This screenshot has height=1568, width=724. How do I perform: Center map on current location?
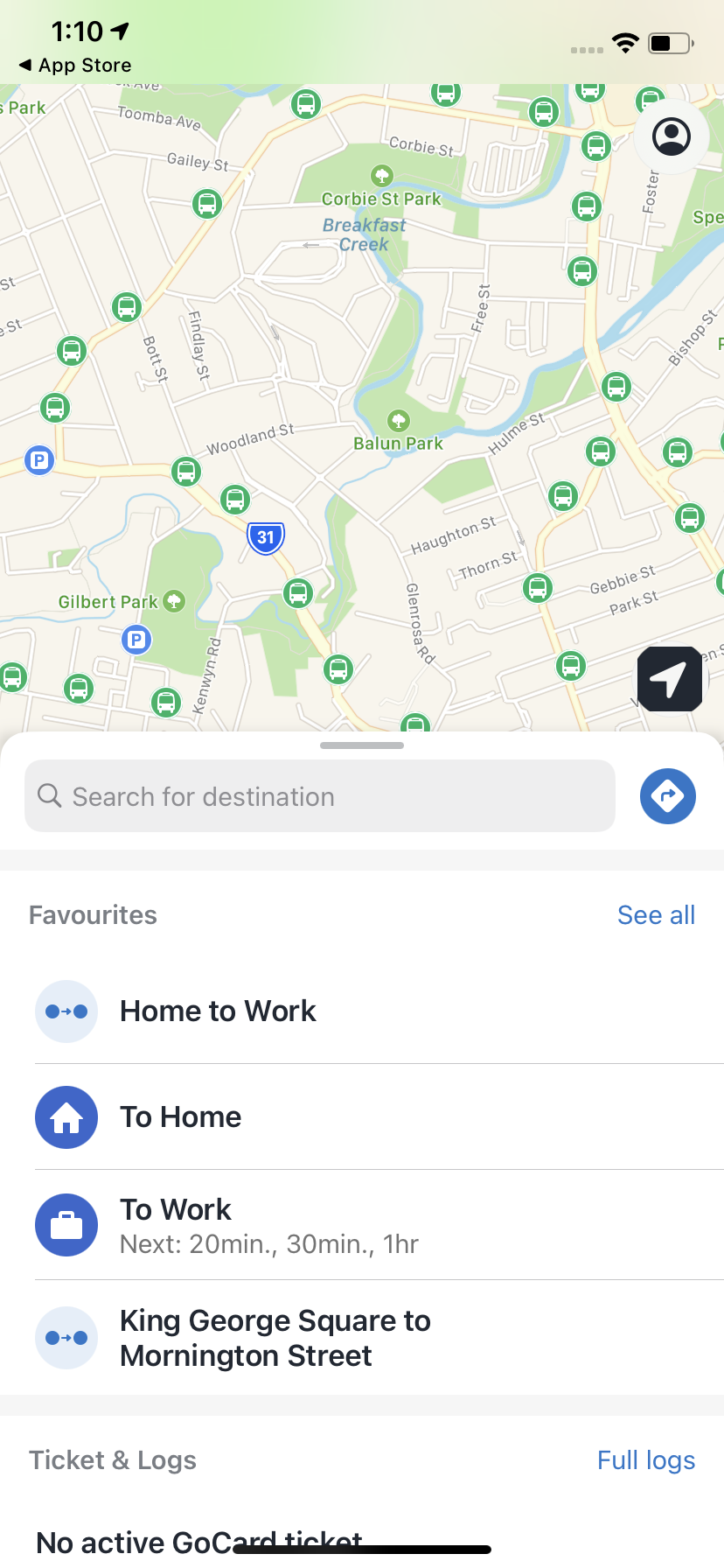[x=669, y=680]
